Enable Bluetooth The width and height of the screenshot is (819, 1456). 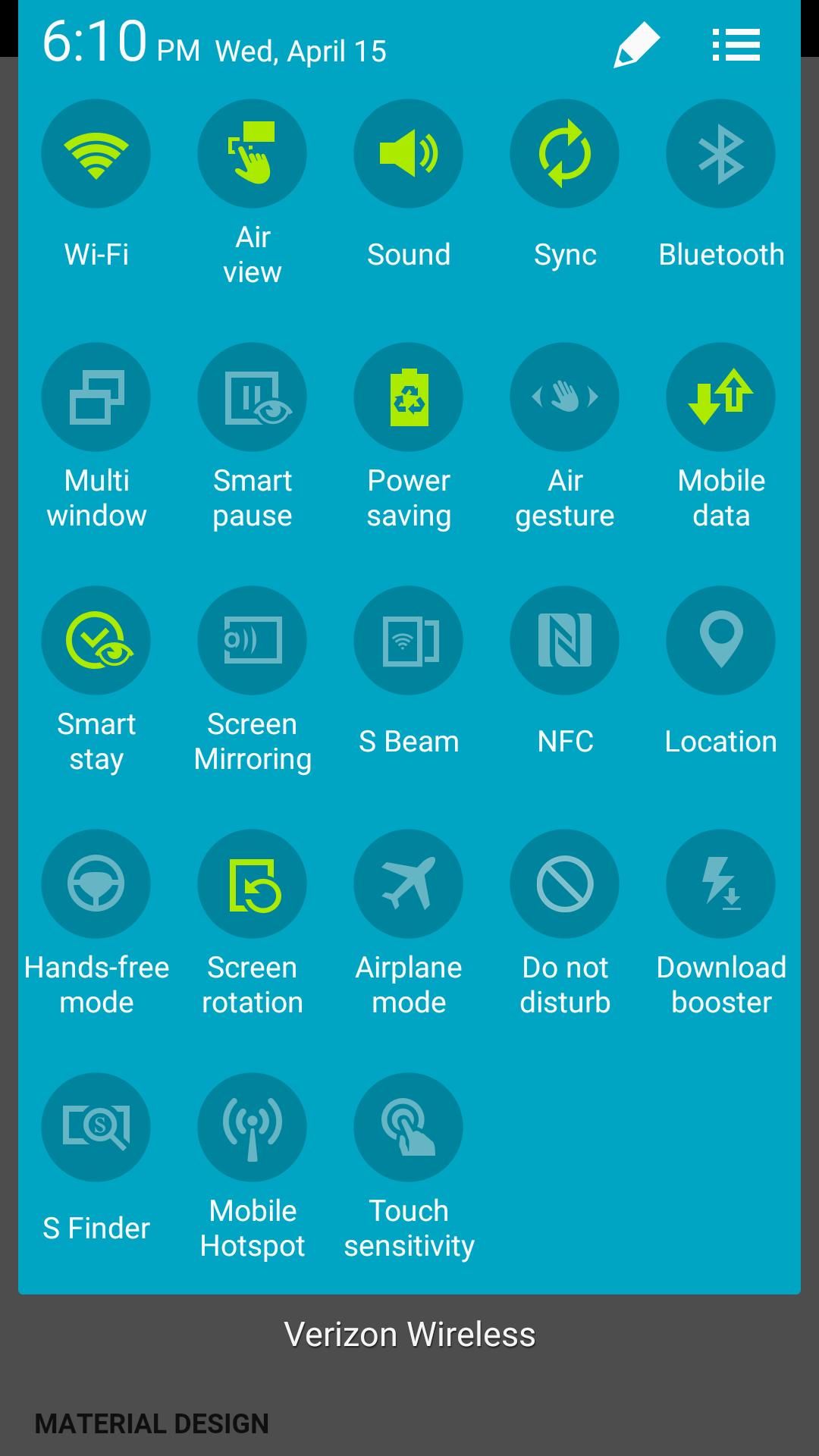click(720, 153)
